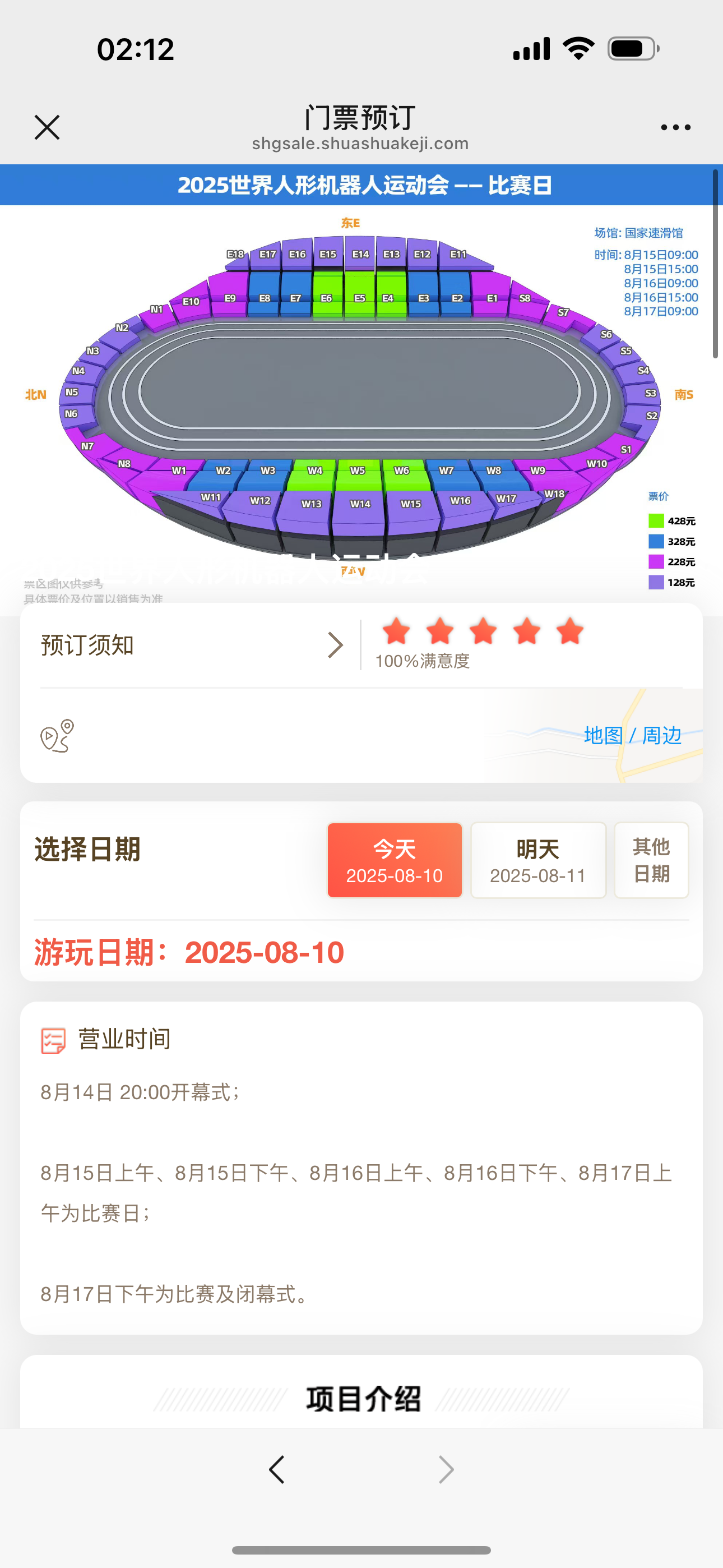Select 明天 2025-08-11 as the date
Image resolution: width=723 pixels, height=1568 pixels.
click(538, 860)
